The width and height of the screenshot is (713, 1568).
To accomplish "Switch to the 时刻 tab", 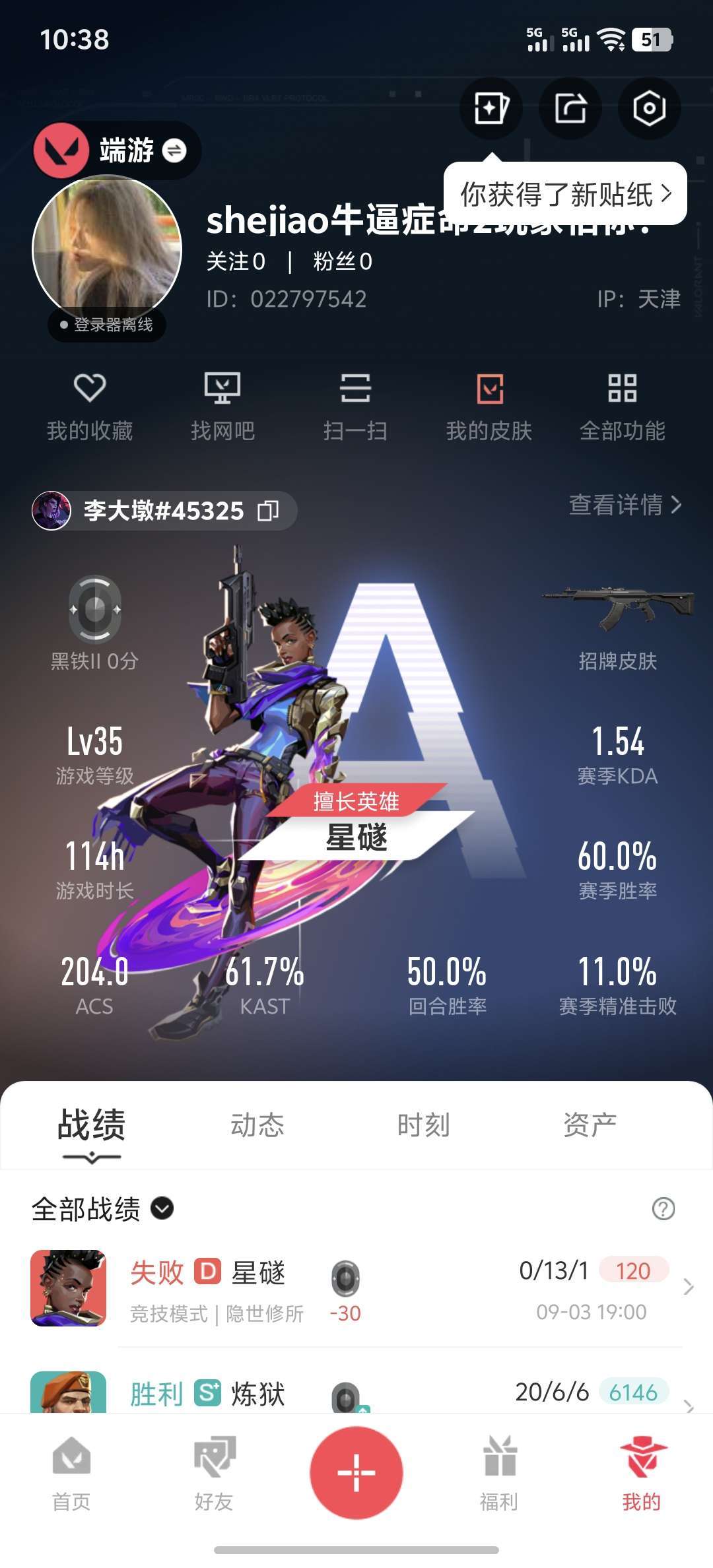I will (423, 1125).
